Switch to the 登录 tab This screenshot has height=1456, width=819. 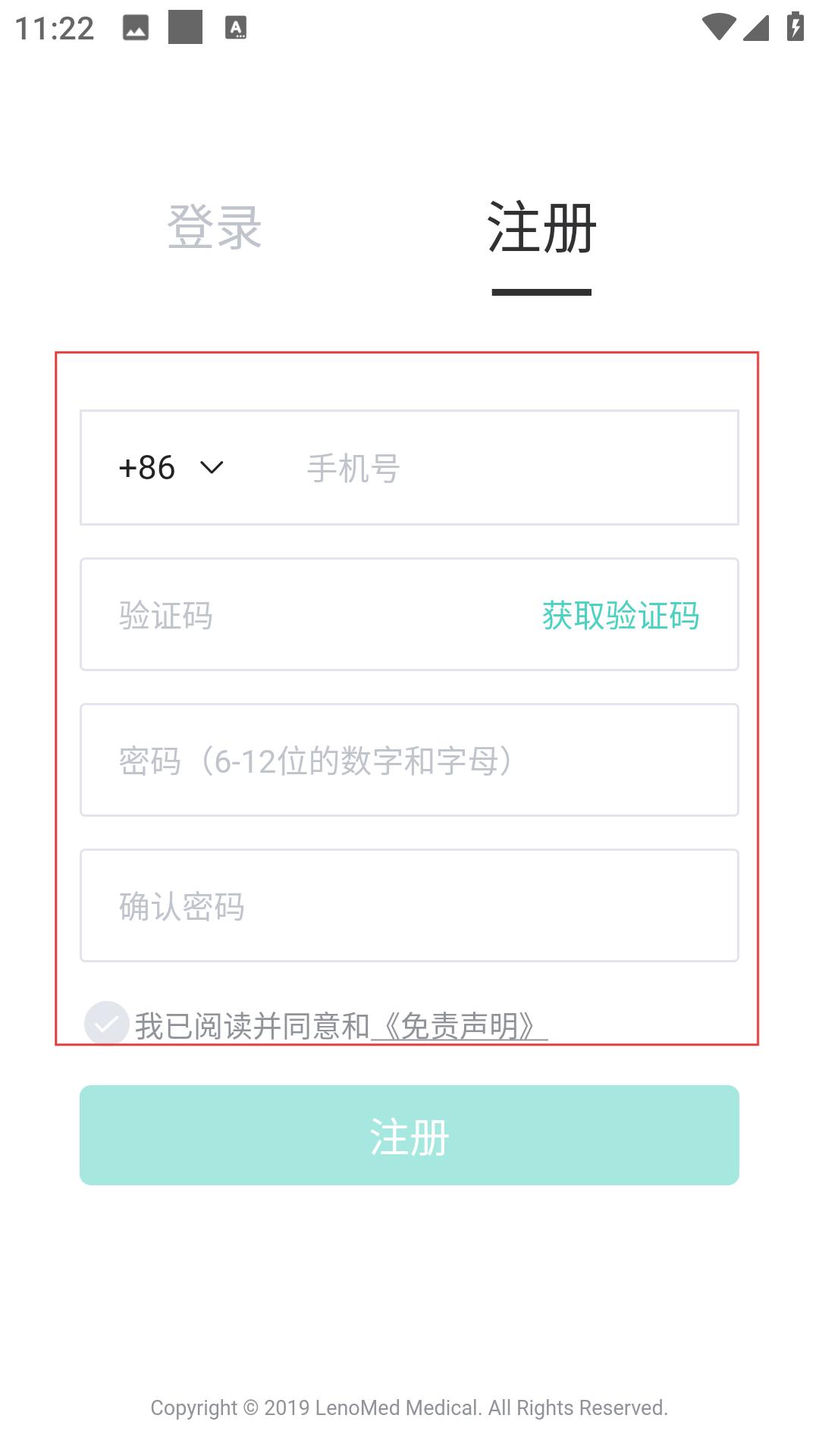(x=215, y=227)
